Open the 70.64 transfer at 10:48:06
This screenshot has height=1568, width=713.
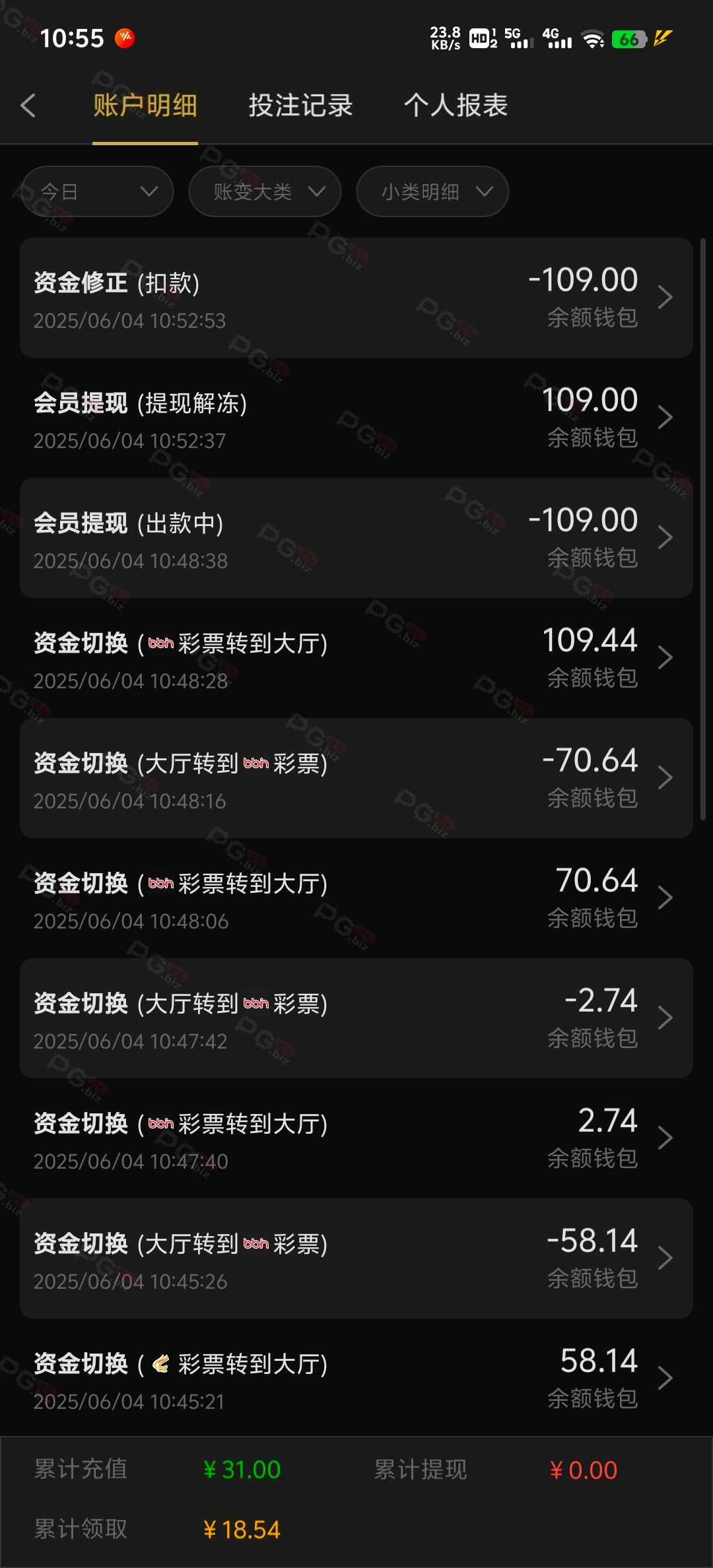356,898
